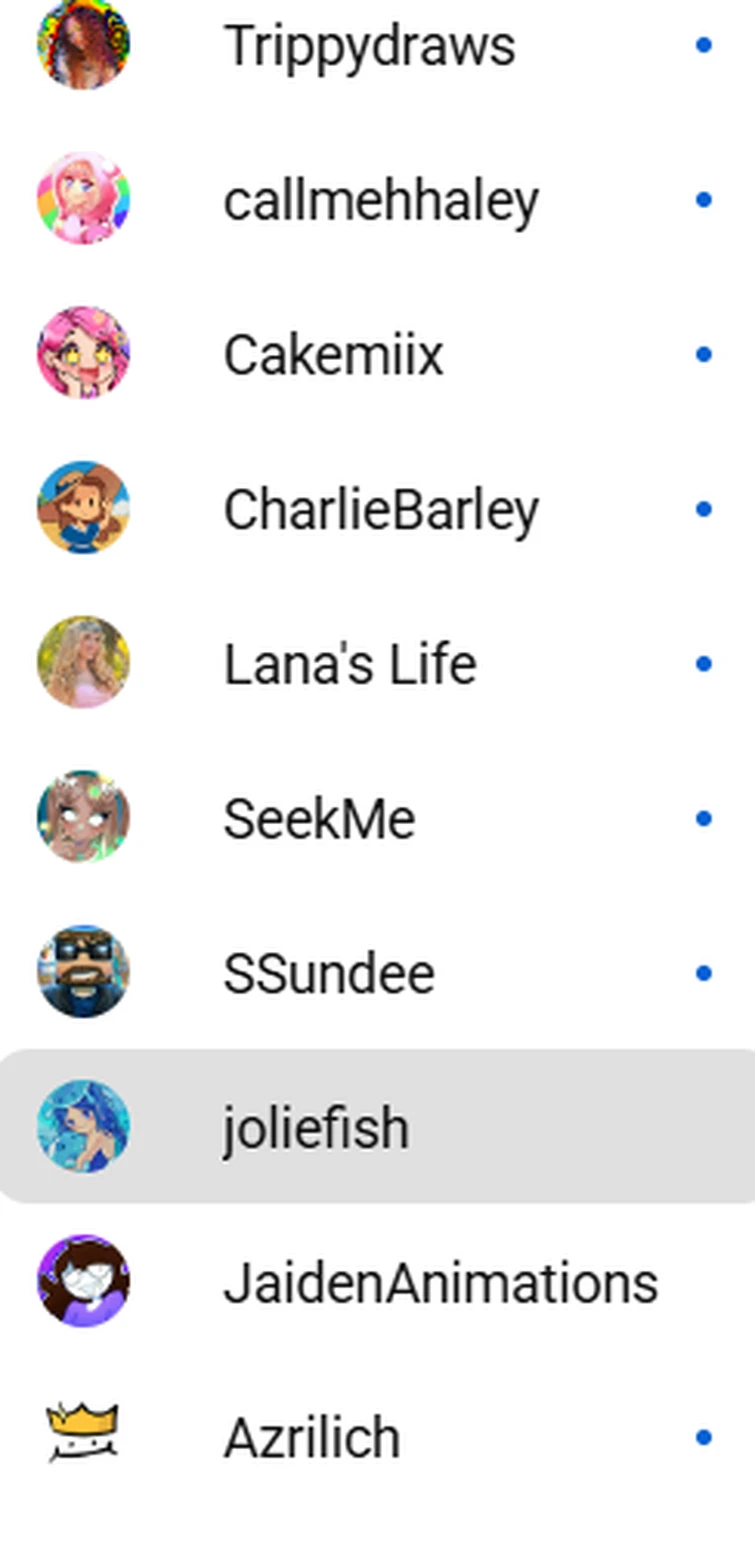The height and width of the screenshot is (1541, 755).
Task: Click the Azrilich crown avatar
Action: tap(84, 1436)
